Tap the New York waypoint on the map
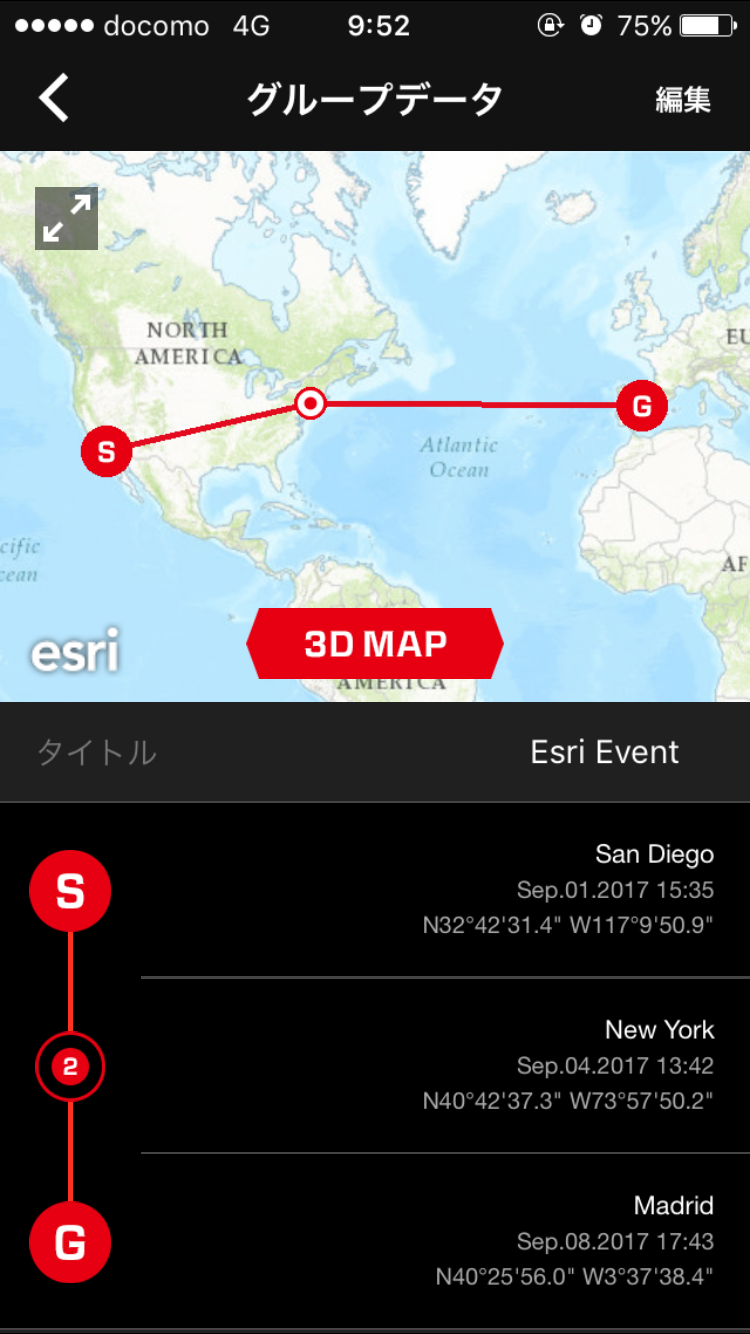The width and height of the screenshot is (750, 1334). 311,404
